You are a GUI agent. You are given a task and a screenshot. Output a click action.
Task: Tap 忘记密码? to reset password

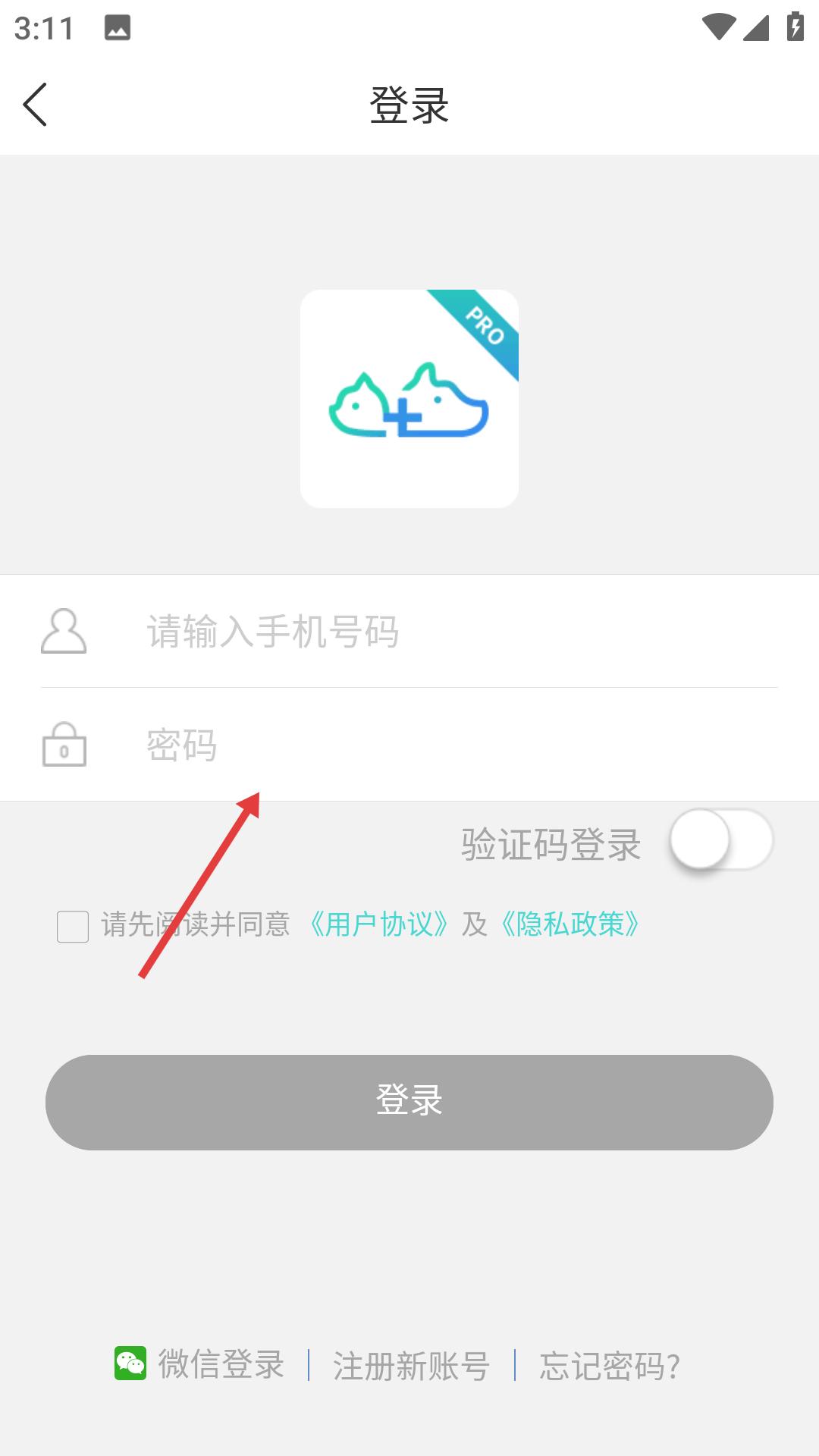coord(610,1366)
